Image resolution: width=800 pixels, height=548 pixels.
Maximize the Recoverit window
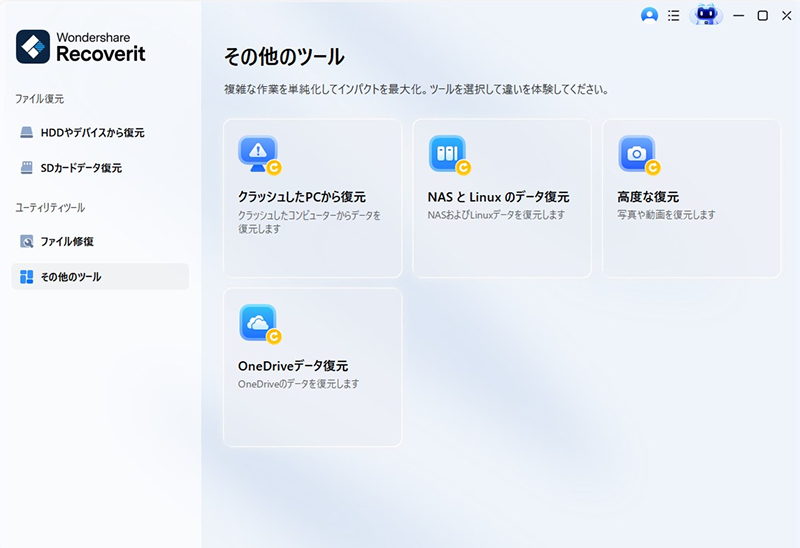coord(763,16)
